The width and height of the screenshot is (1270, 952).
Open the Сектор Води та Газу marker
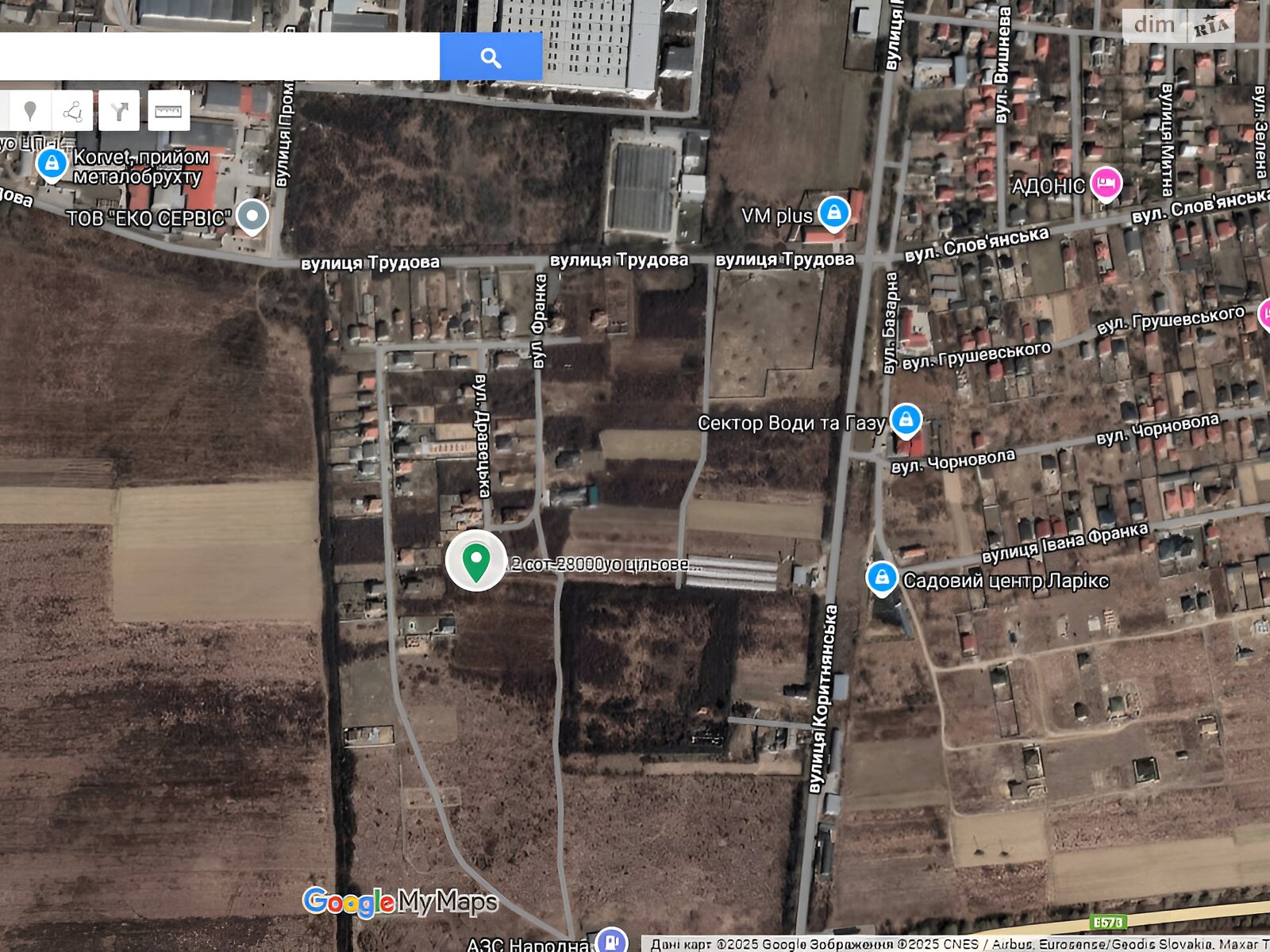click(906, 420)
